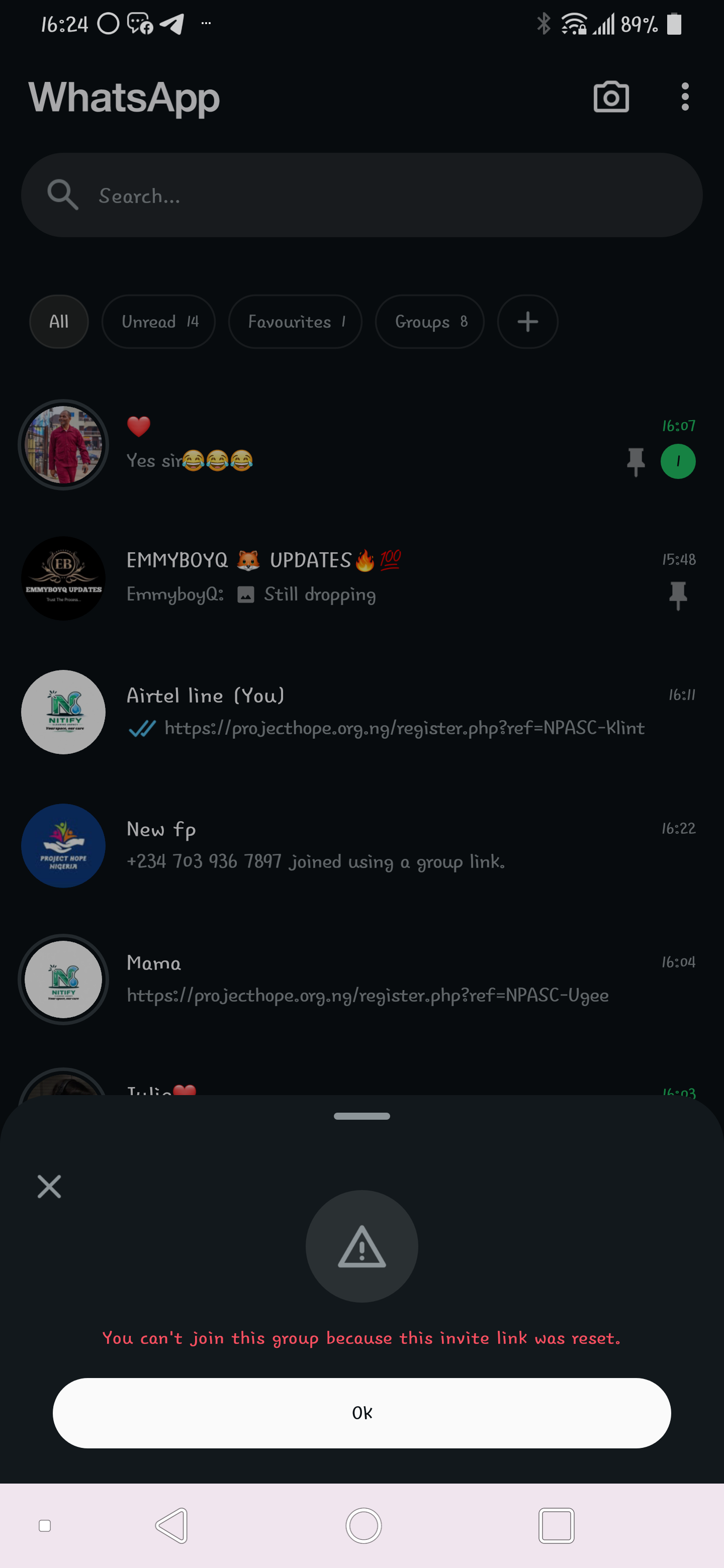Tap OK on the invite link error

[x=361, y=1412]
